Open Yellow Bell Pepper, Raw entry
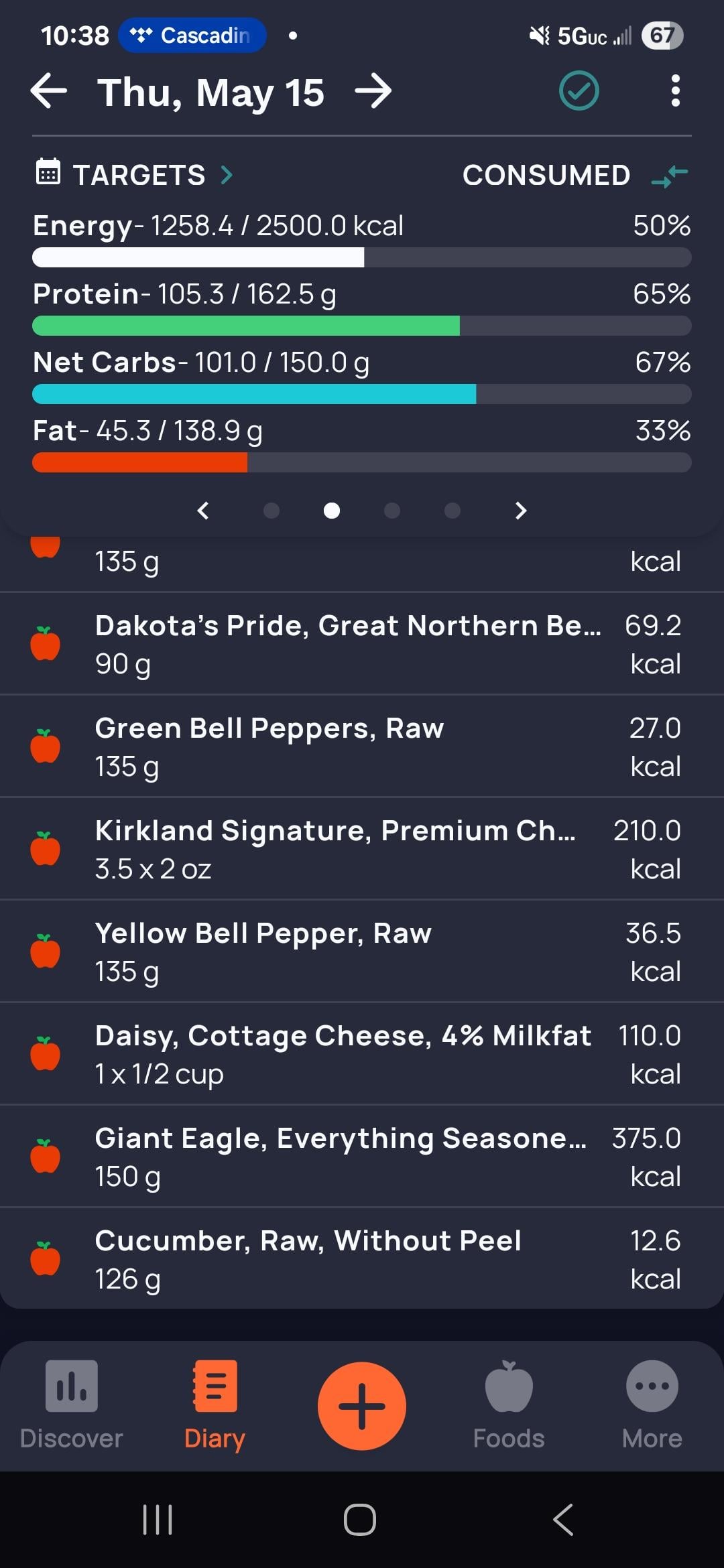Viewport: 724px width, 1568px height. coord(362,952)
